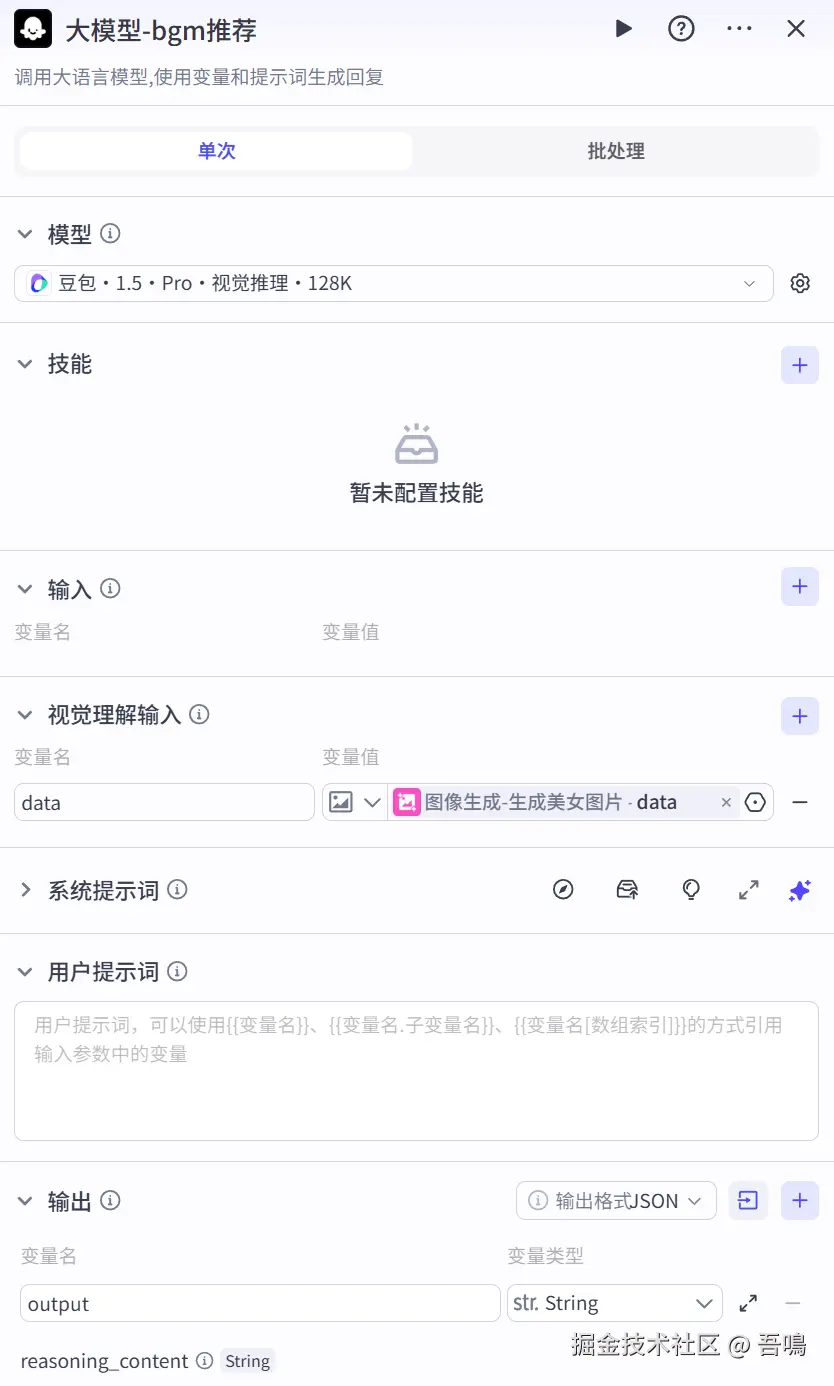This screenshot has width=834, height=1386.
Task: Switch to the 批处理 tab
Action: click(x=616, y=151)
